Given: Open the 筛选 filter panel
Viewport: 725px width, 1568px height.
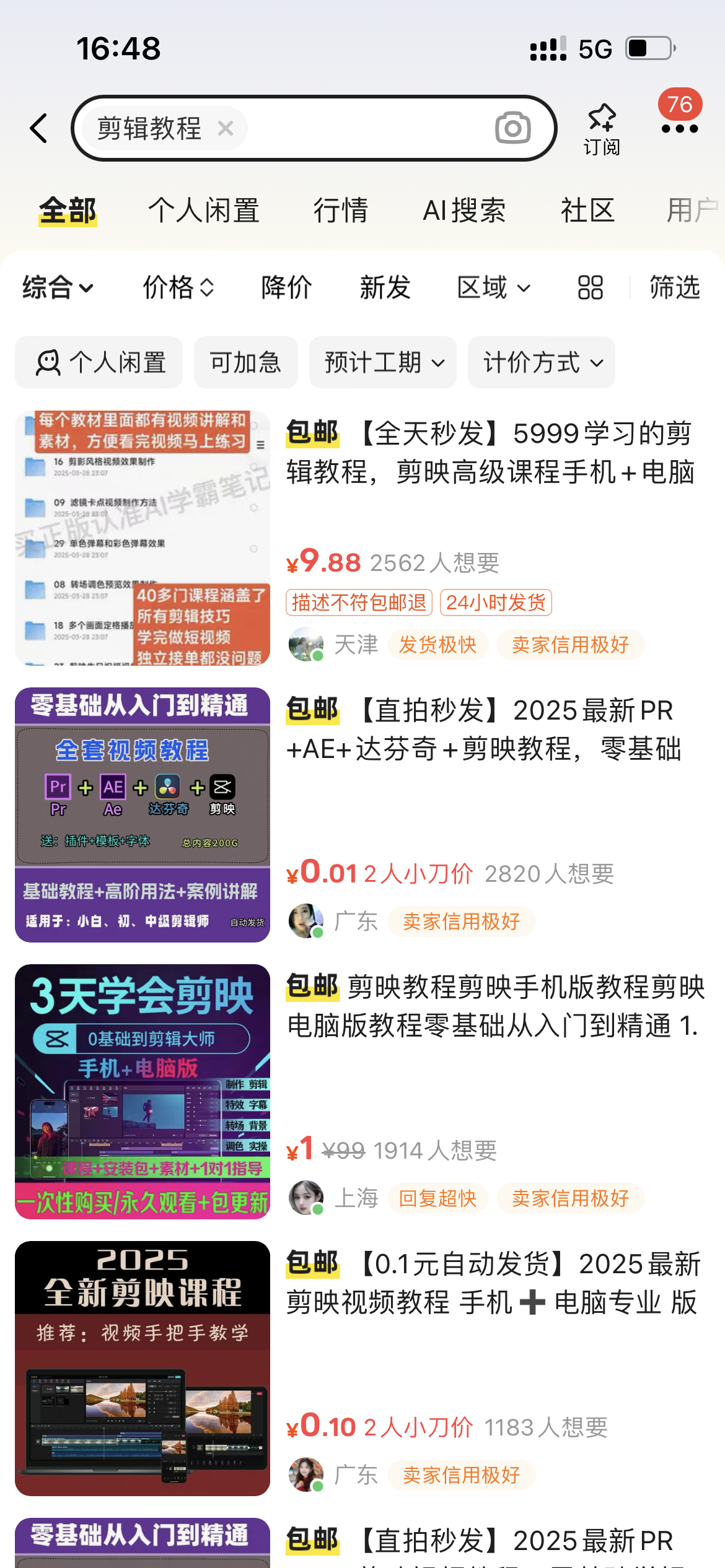Looking at the screenshot, I should click(674, 287).
